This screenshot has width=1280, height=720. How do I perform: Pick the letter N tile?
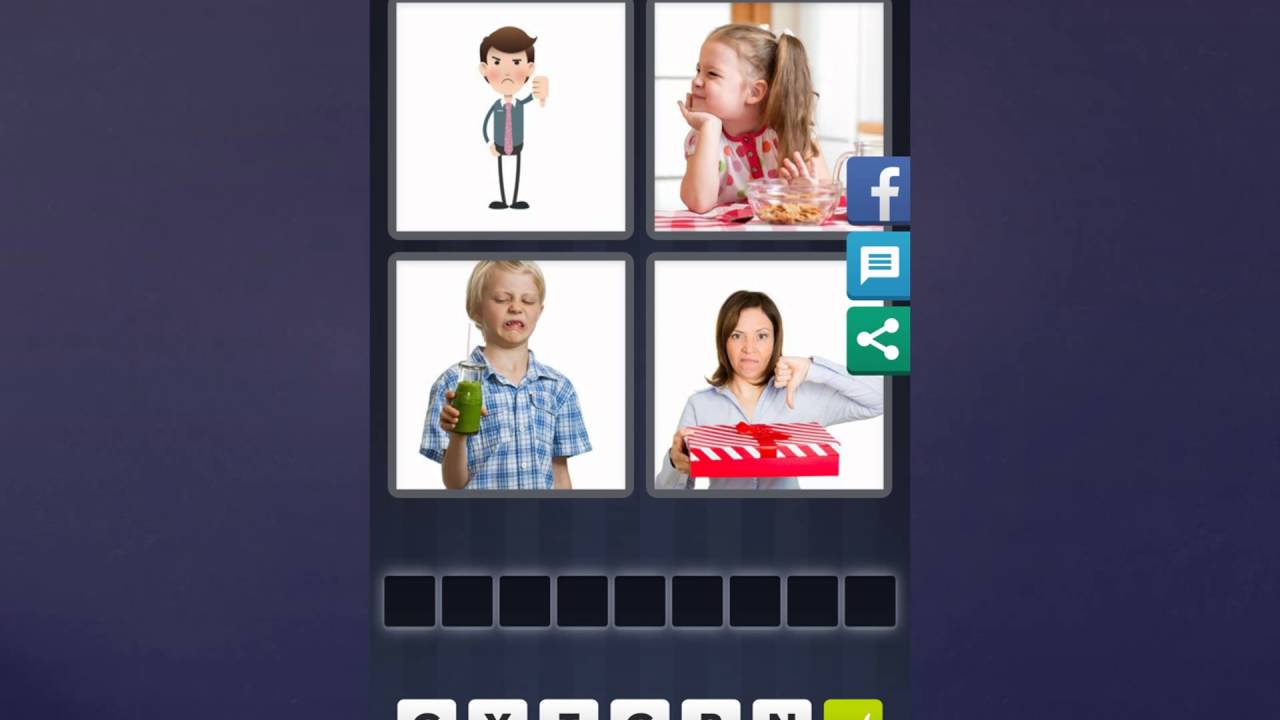pos(781,711)
